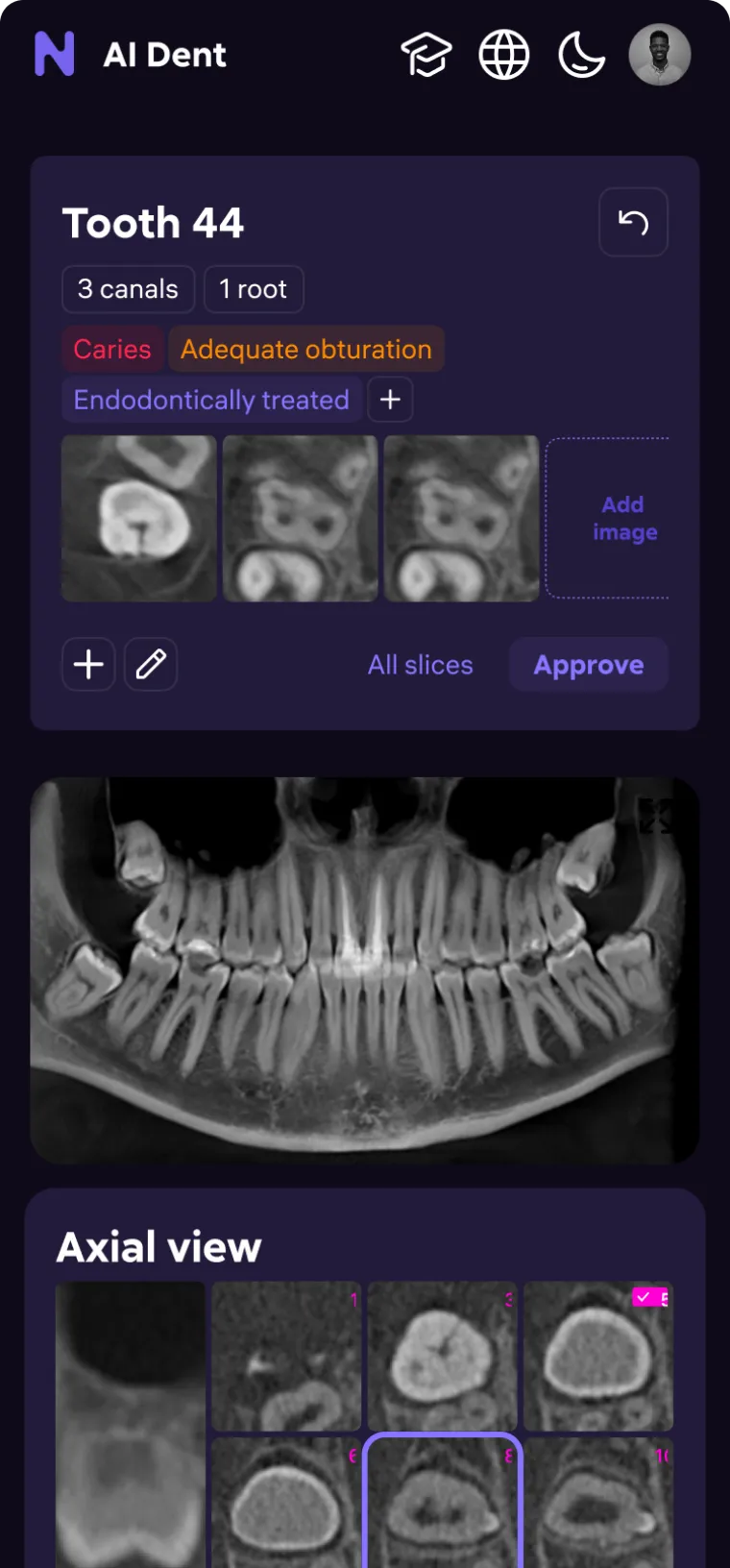The width and height of the screenshot is (730, 1568).
Task: Toggle dark mode with the moon icon
Action: [x=582, y=55]
